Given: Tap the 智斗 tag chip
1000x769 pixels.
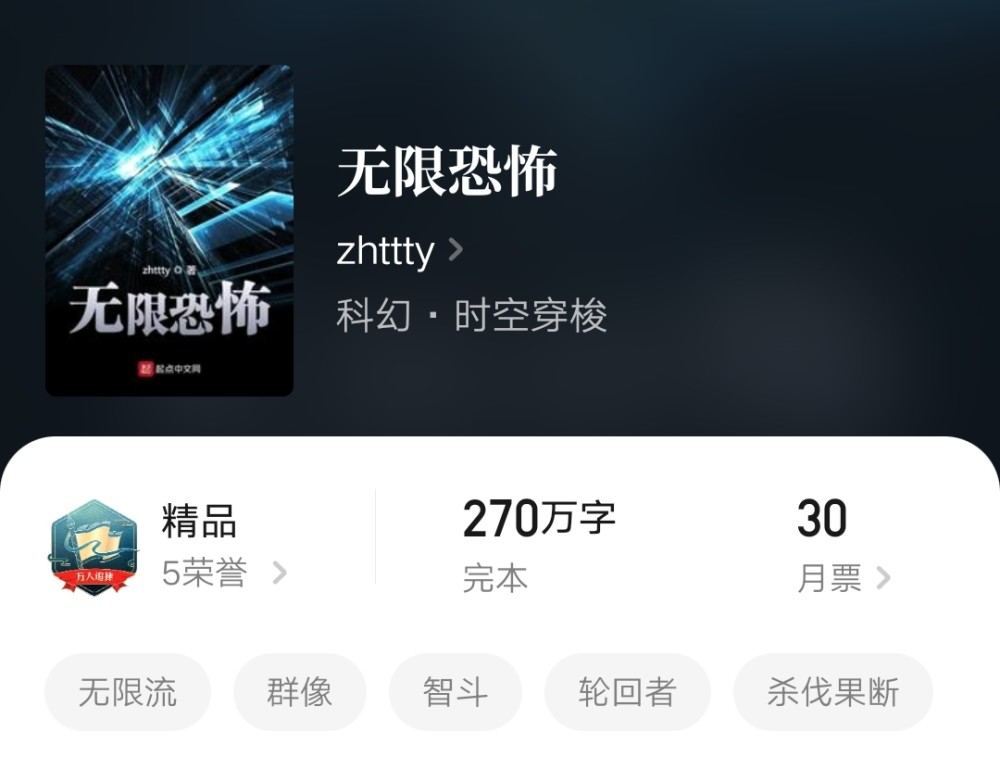Looking at the screenshot, I should (x=455, y=692).
